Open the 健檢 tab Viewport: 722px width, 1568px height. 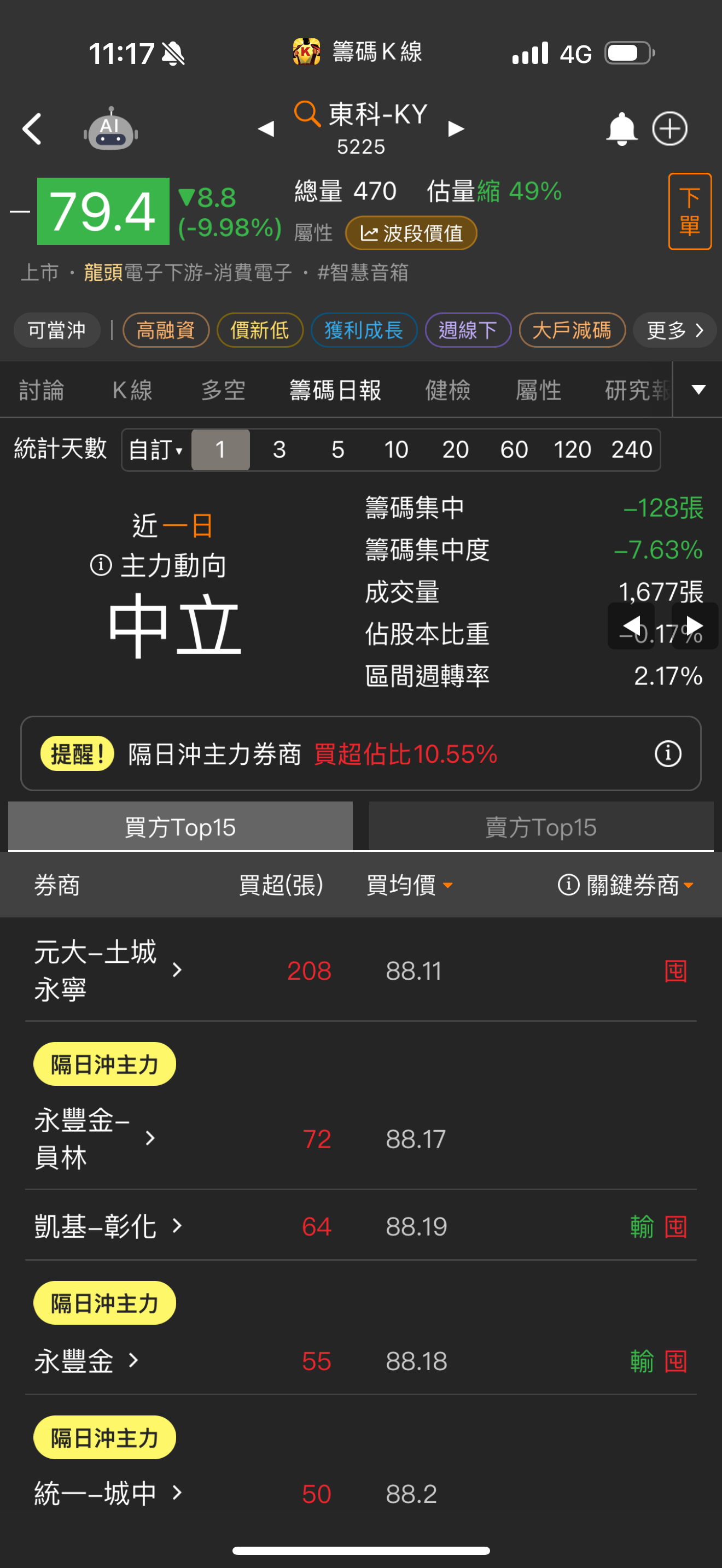point(447,390)
